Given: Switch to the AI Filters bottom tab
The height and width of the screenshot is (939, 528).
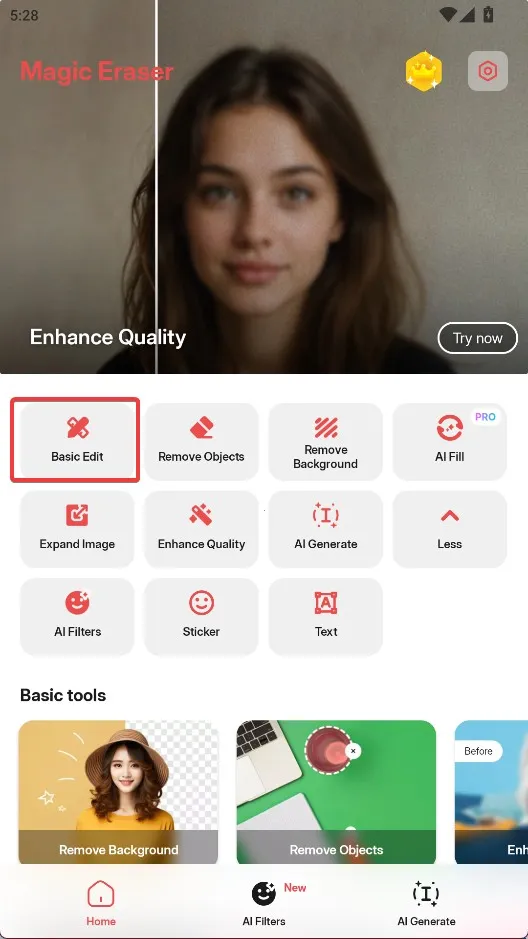Looking at the screenshot, I should (264, 904).
